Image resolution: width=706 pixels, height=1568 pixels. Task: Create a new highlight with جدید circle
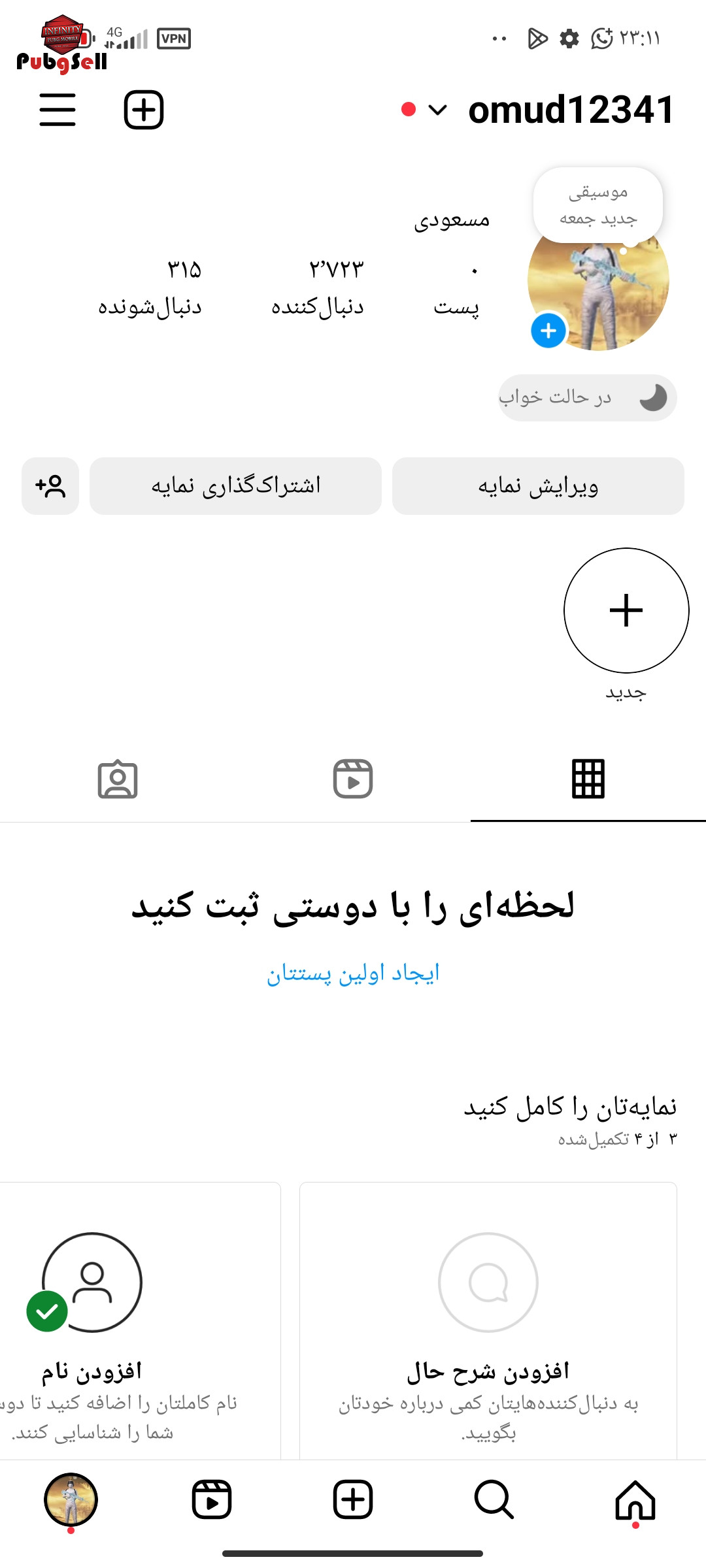click(626, 611)
